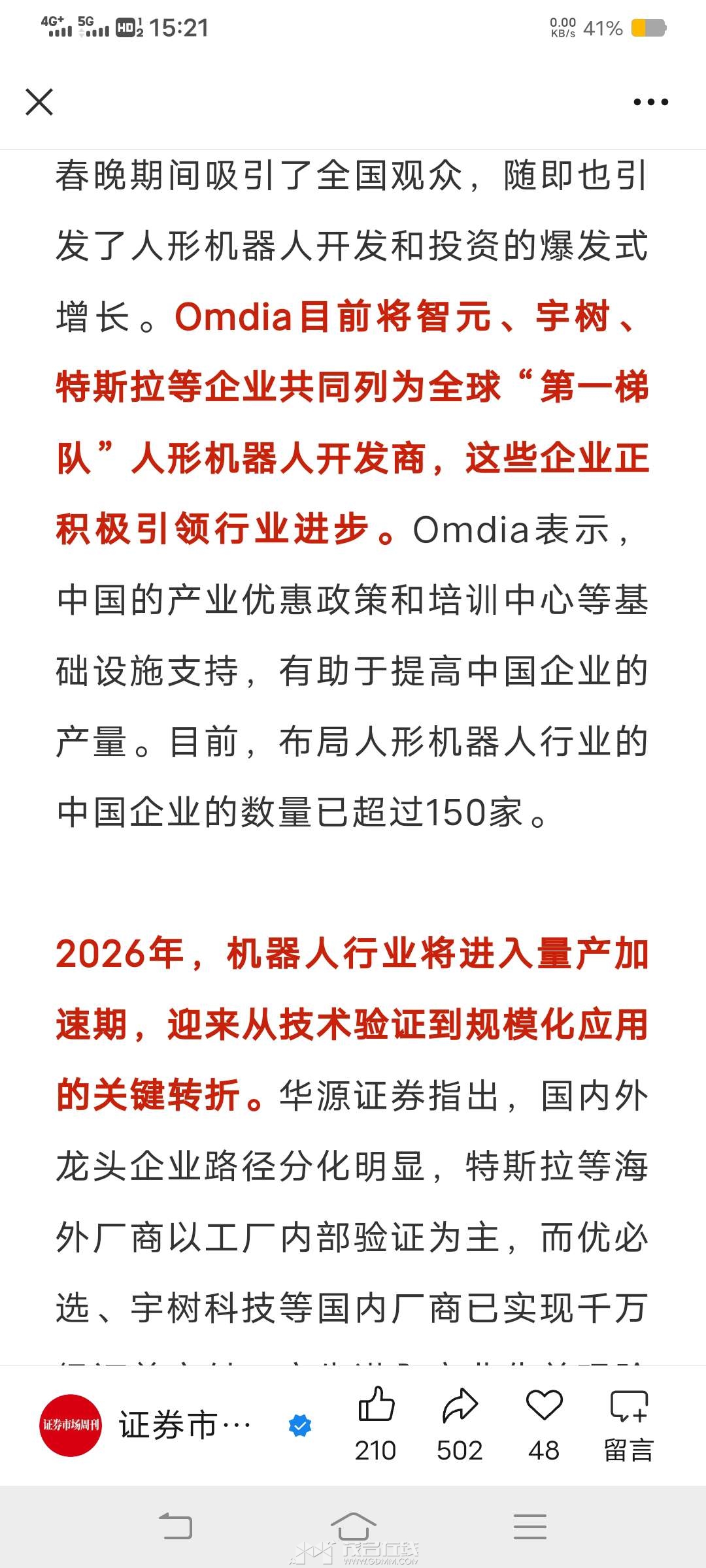Open the three-dot more options menu
The width and height of the screenshot is (706, 1568).
click(650, 102)
